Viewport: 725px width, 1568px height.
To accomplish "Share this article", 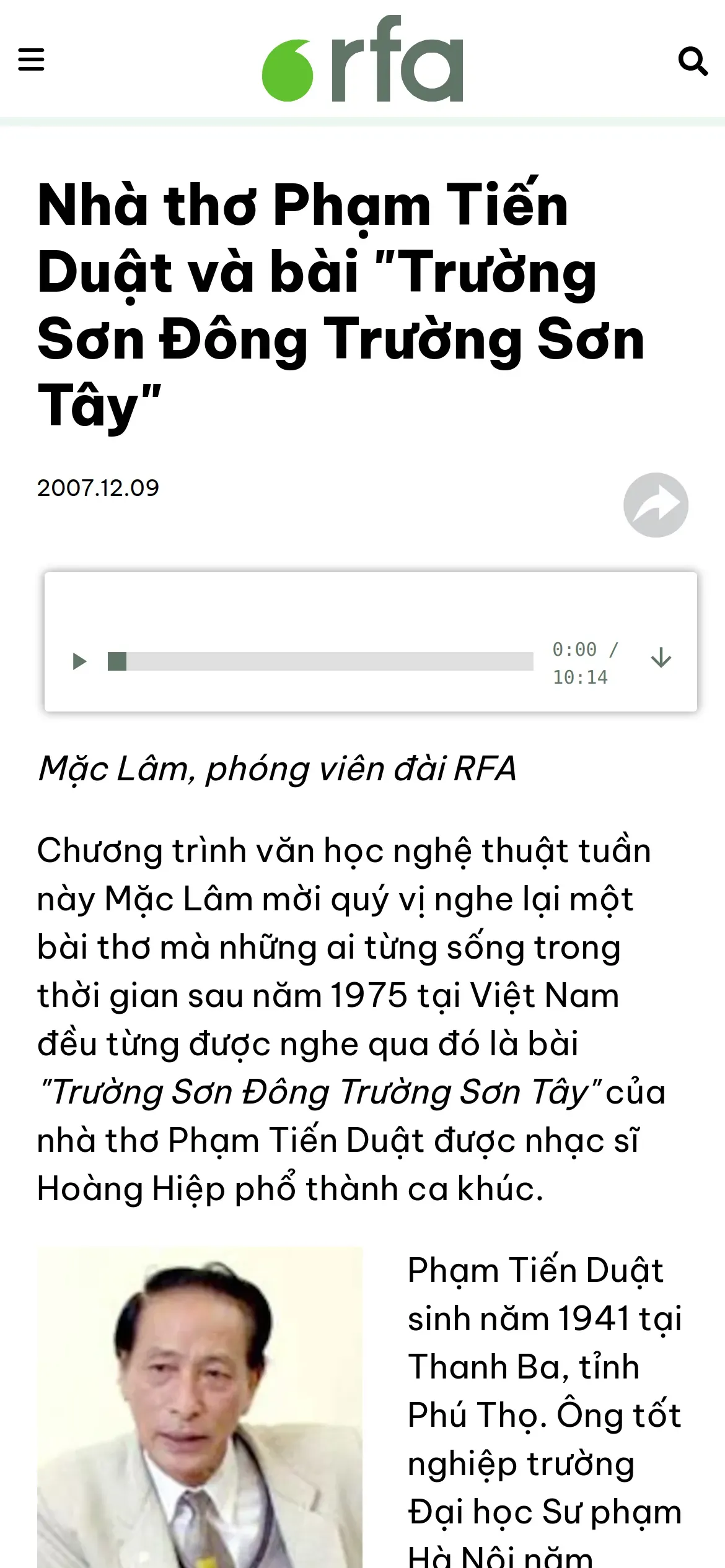I will click(x=656, y=505).
